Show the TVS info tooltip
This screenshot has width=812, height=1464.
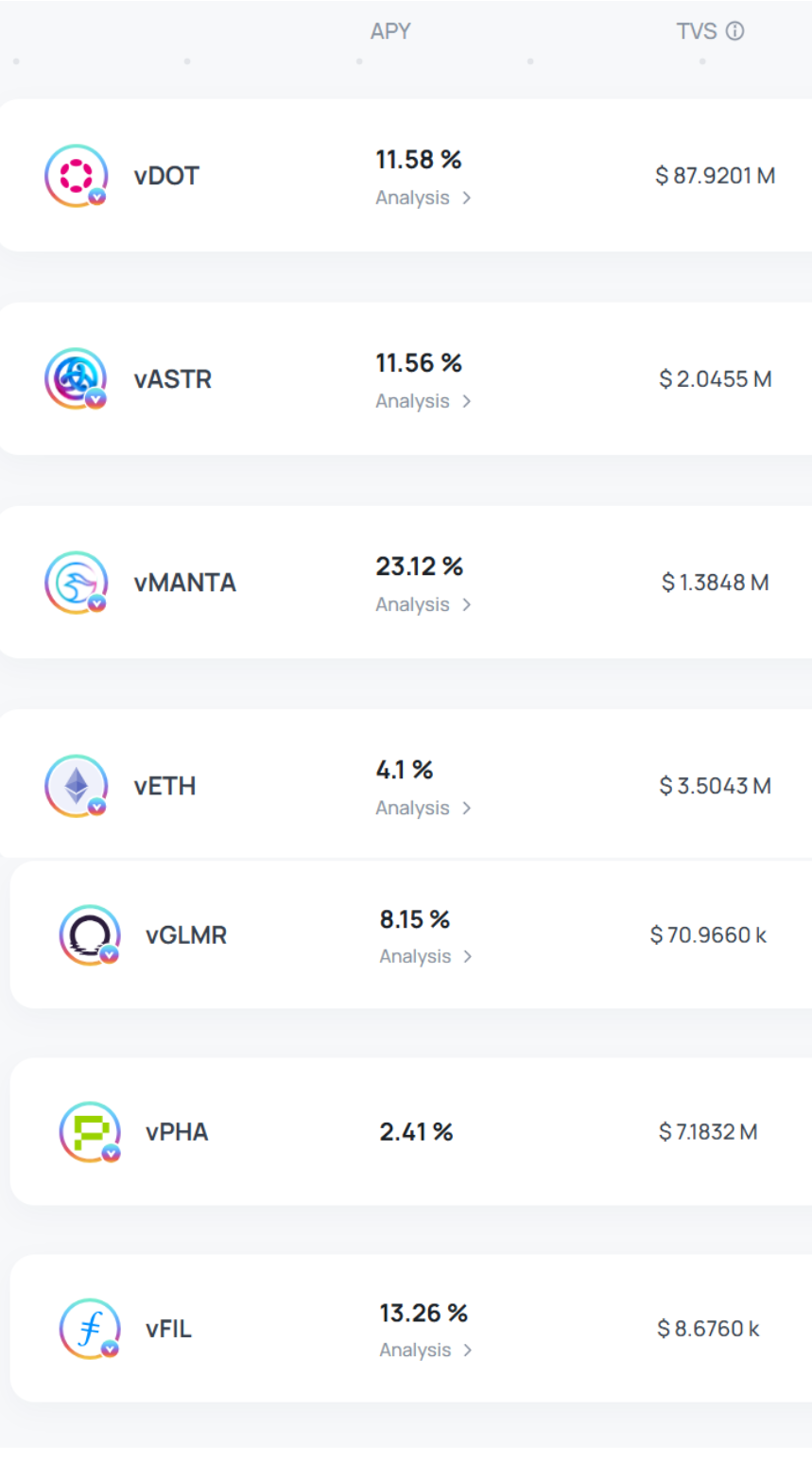(735, 31)
